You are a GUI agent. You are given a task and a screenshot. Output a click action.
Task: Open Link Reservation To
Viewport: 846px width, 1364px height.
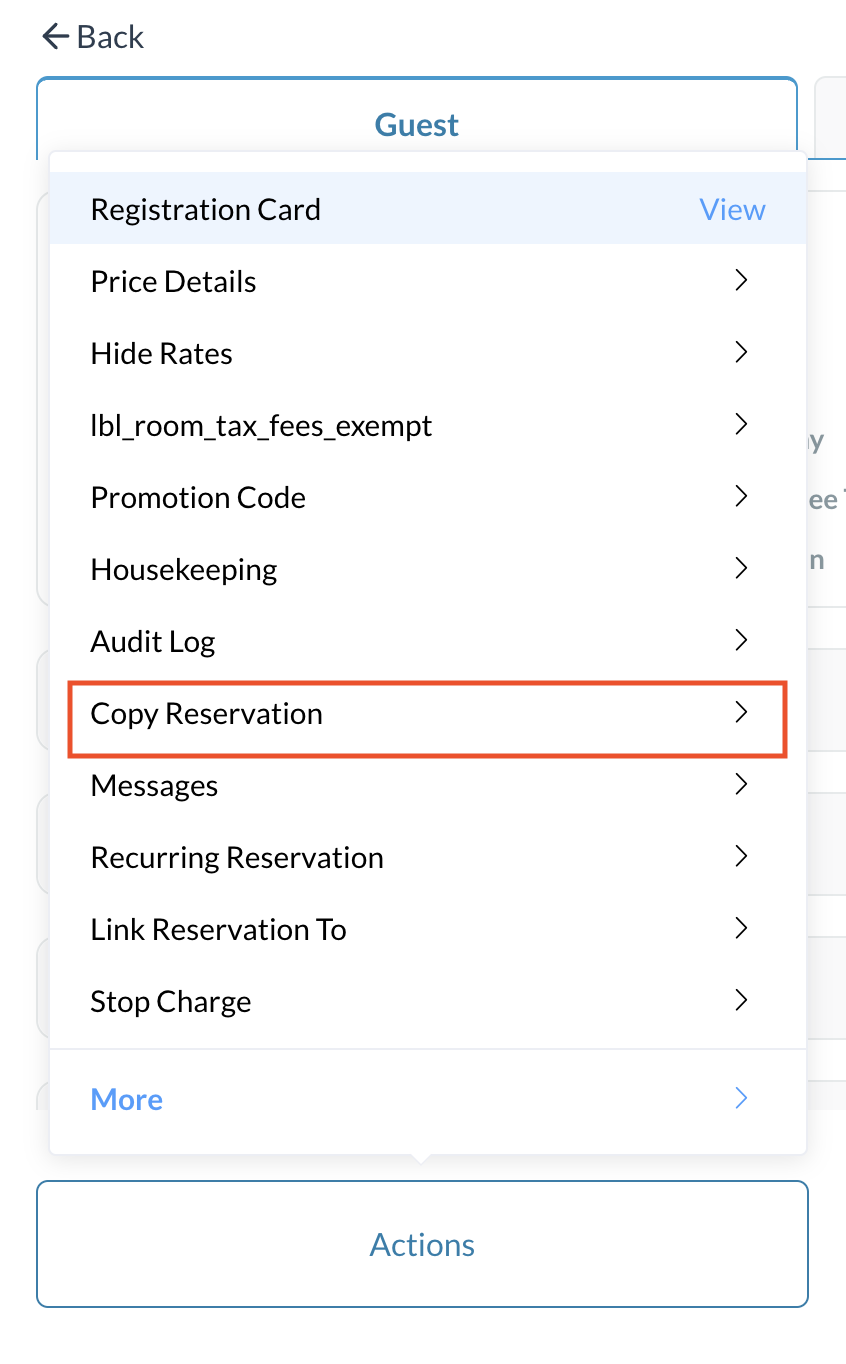[x=427, y=930]
